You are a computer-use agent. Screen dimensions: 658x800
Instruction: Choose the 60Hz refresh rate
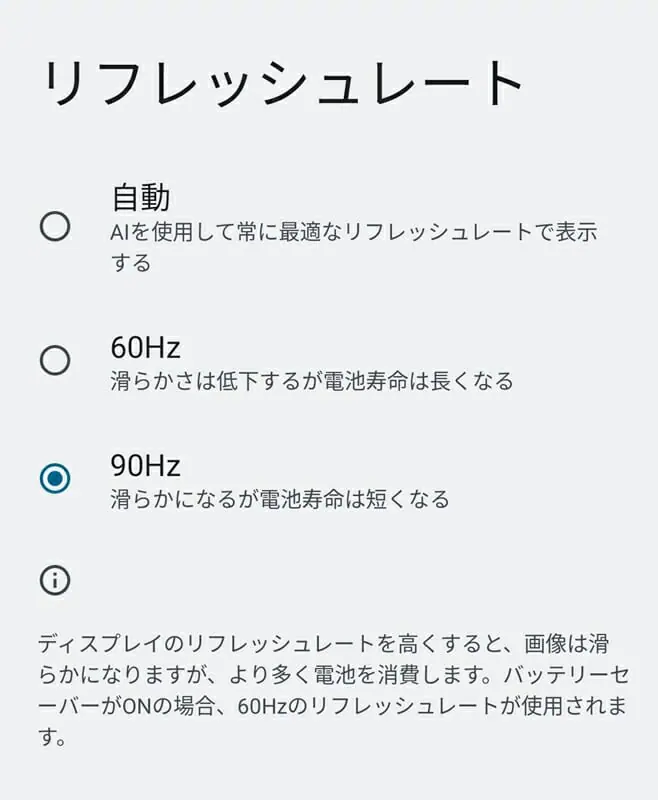tap(55, 360)
